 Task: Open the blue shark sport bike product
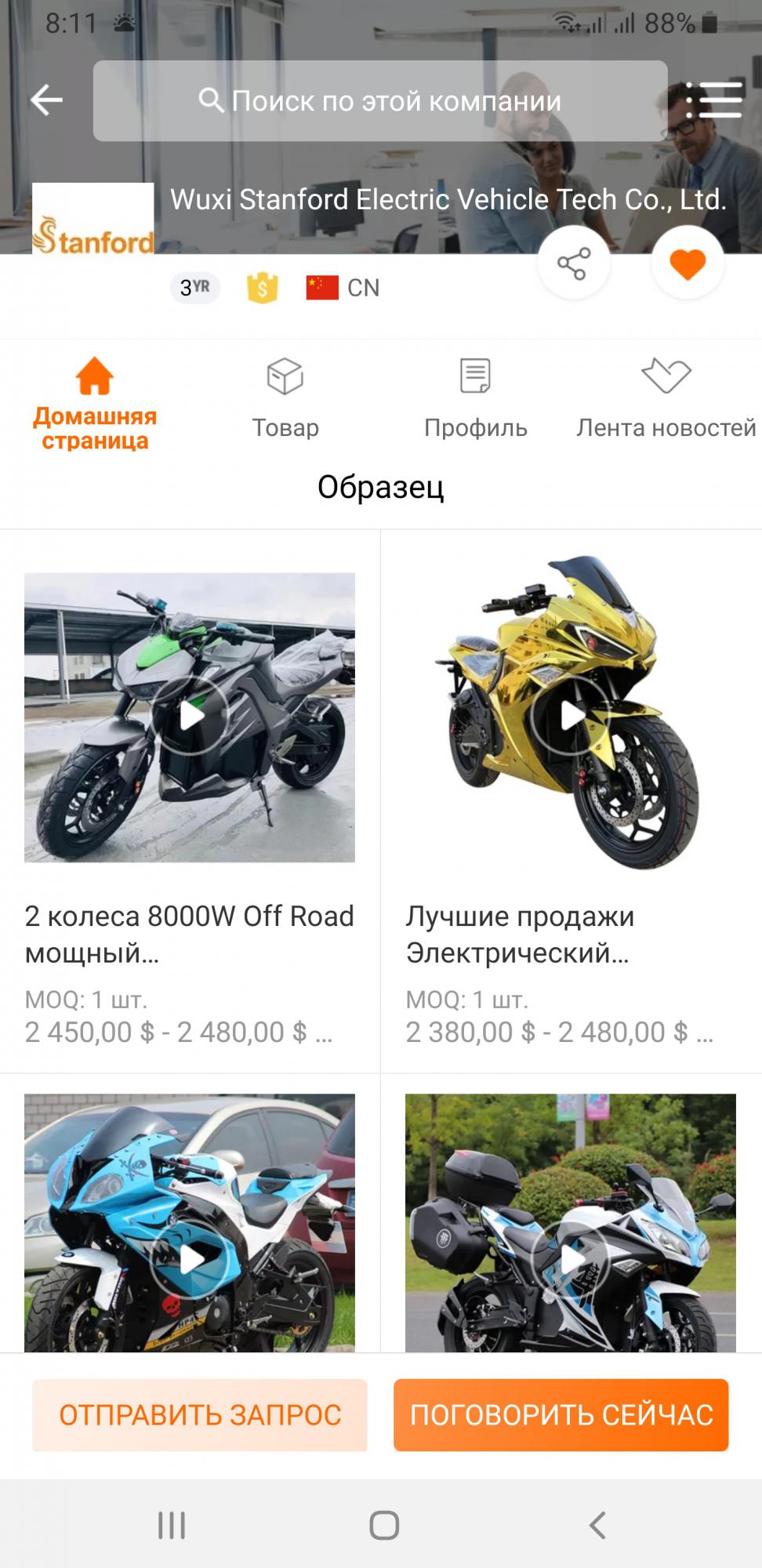[x=190, y=1221]
